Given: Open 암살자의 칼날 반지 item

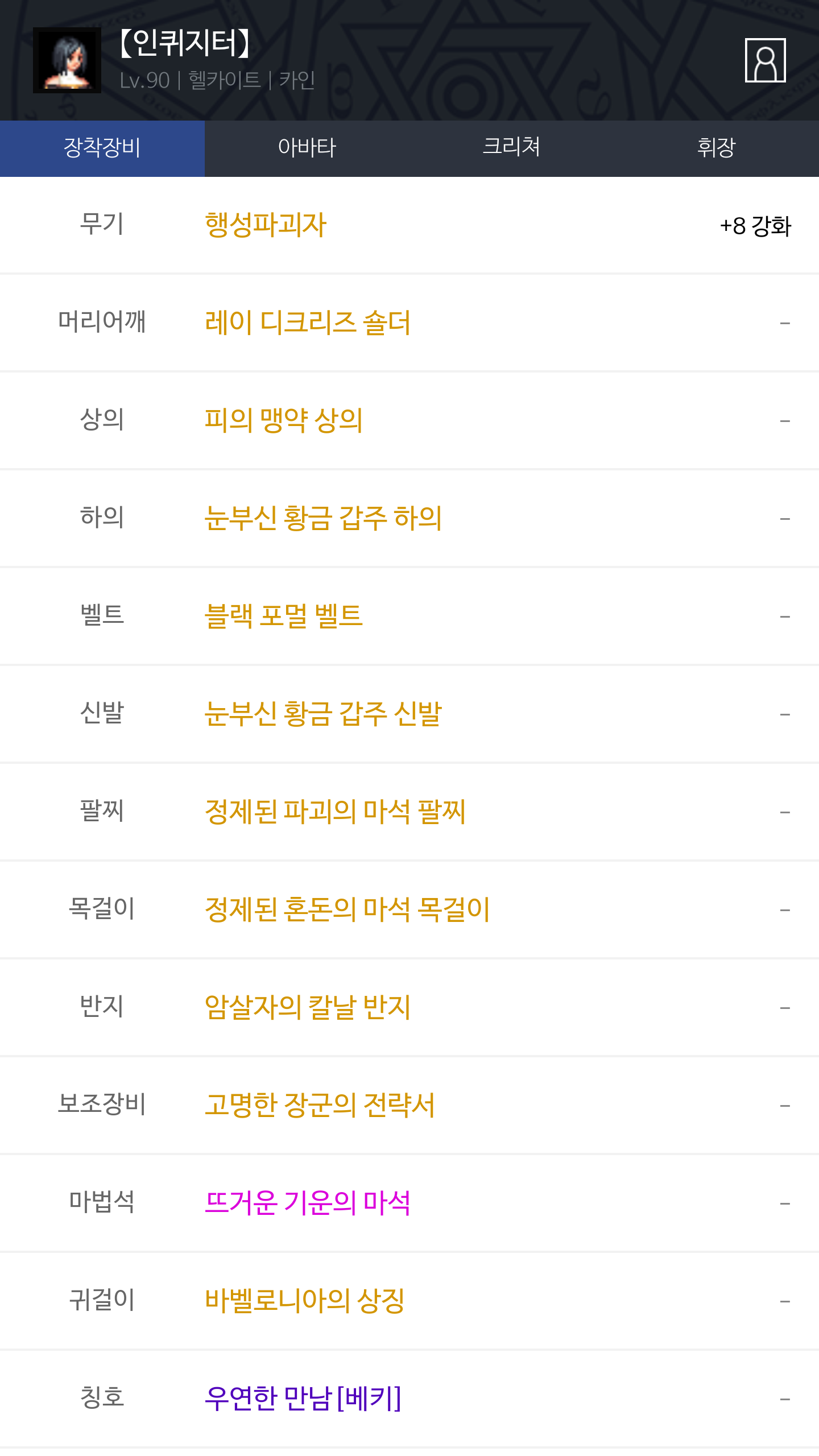Looking at the screenshot, I should 308,1007.
